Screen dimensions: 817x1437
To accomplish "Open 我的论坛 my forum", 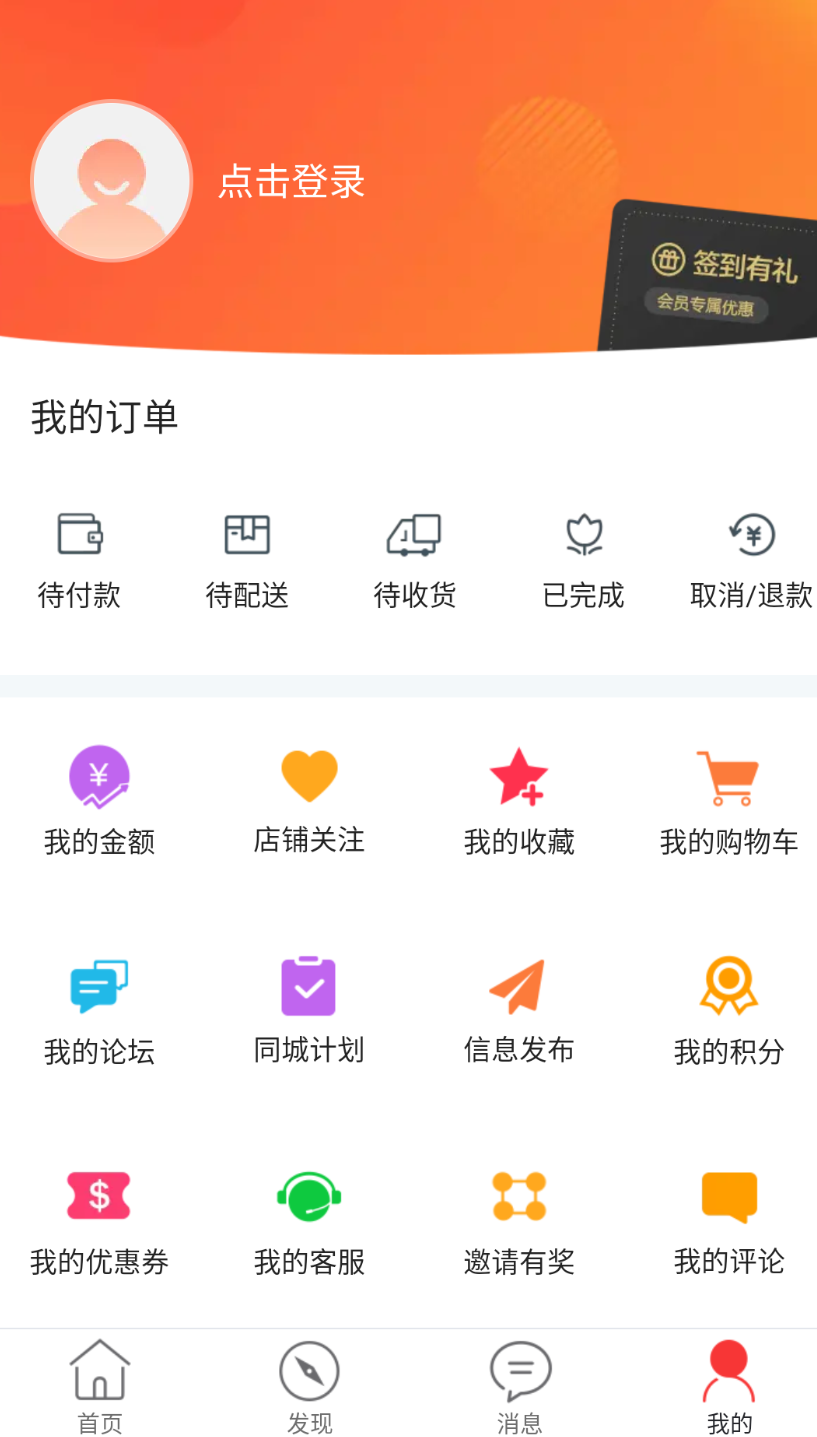I will (98, 1008).
